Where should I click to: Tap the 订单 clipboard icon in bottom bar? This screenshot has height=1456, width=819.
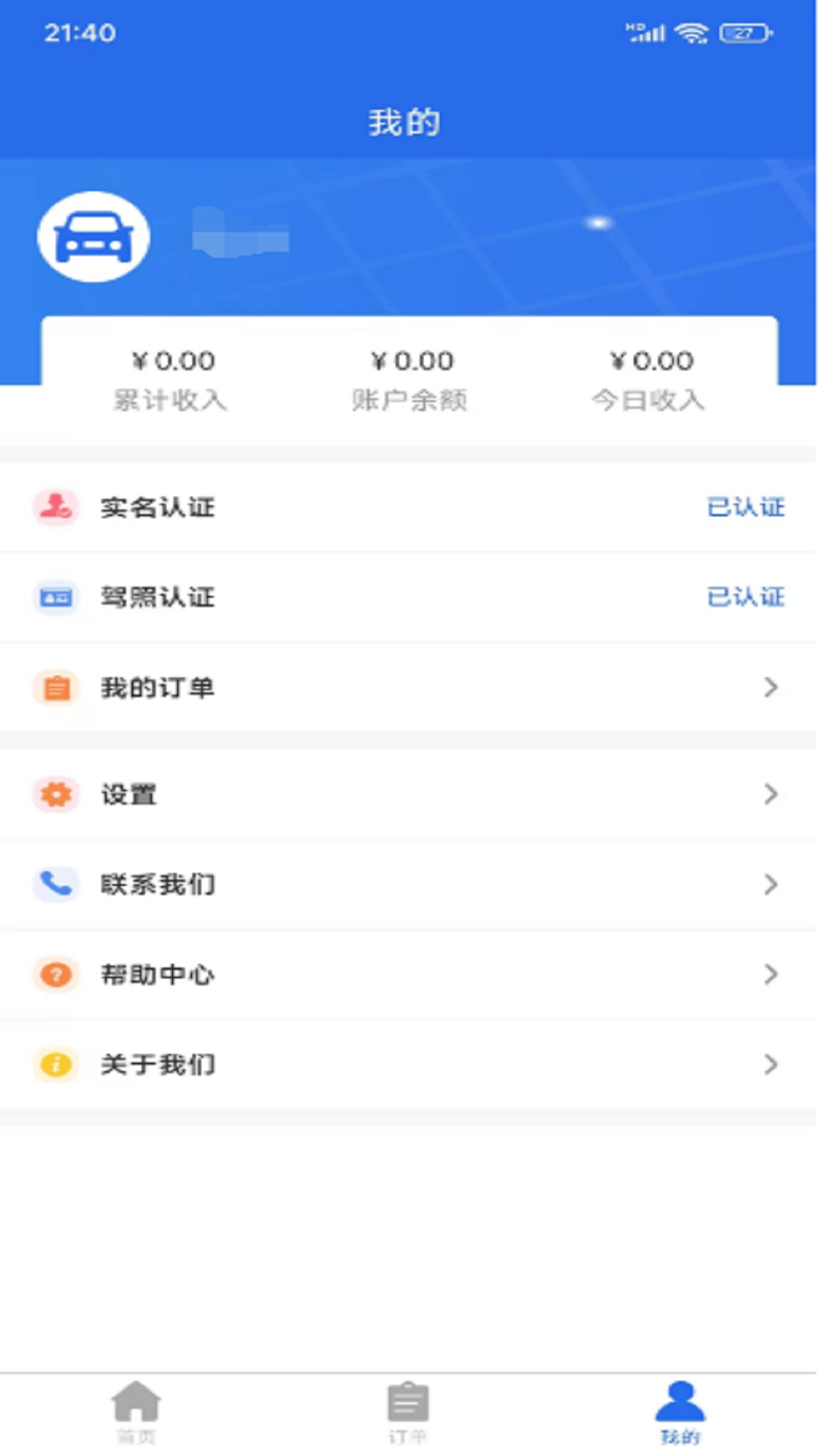click(408, 1404)
